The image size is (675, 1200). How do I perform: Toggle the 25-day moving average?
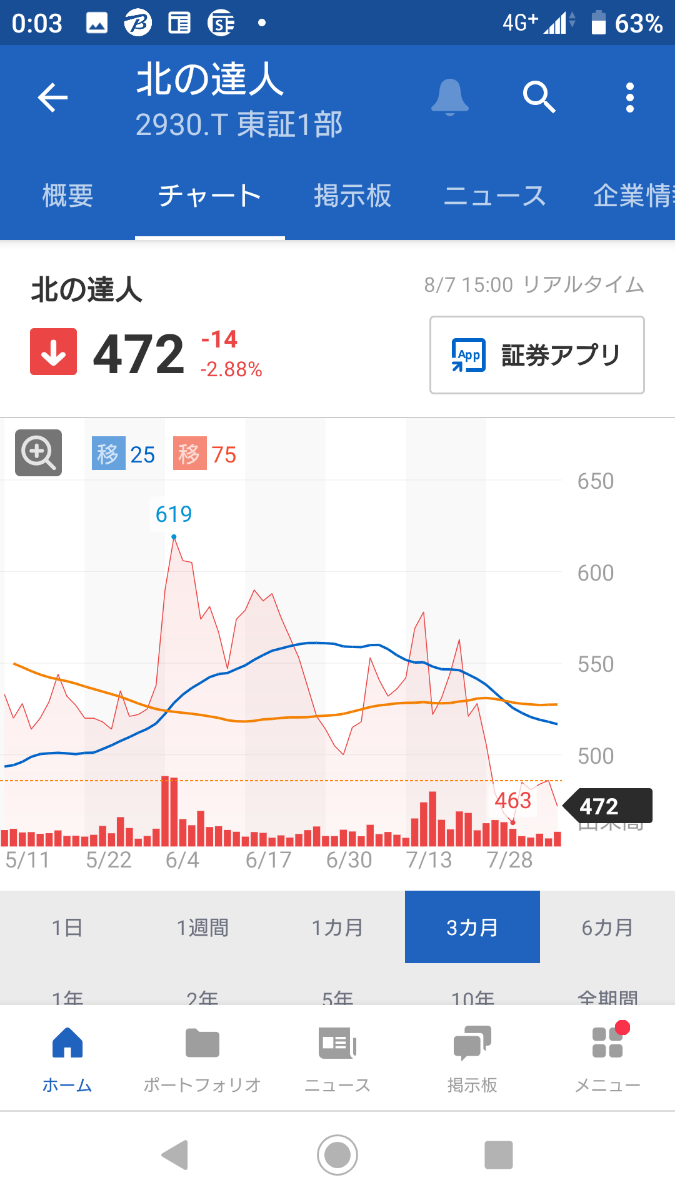124,454
